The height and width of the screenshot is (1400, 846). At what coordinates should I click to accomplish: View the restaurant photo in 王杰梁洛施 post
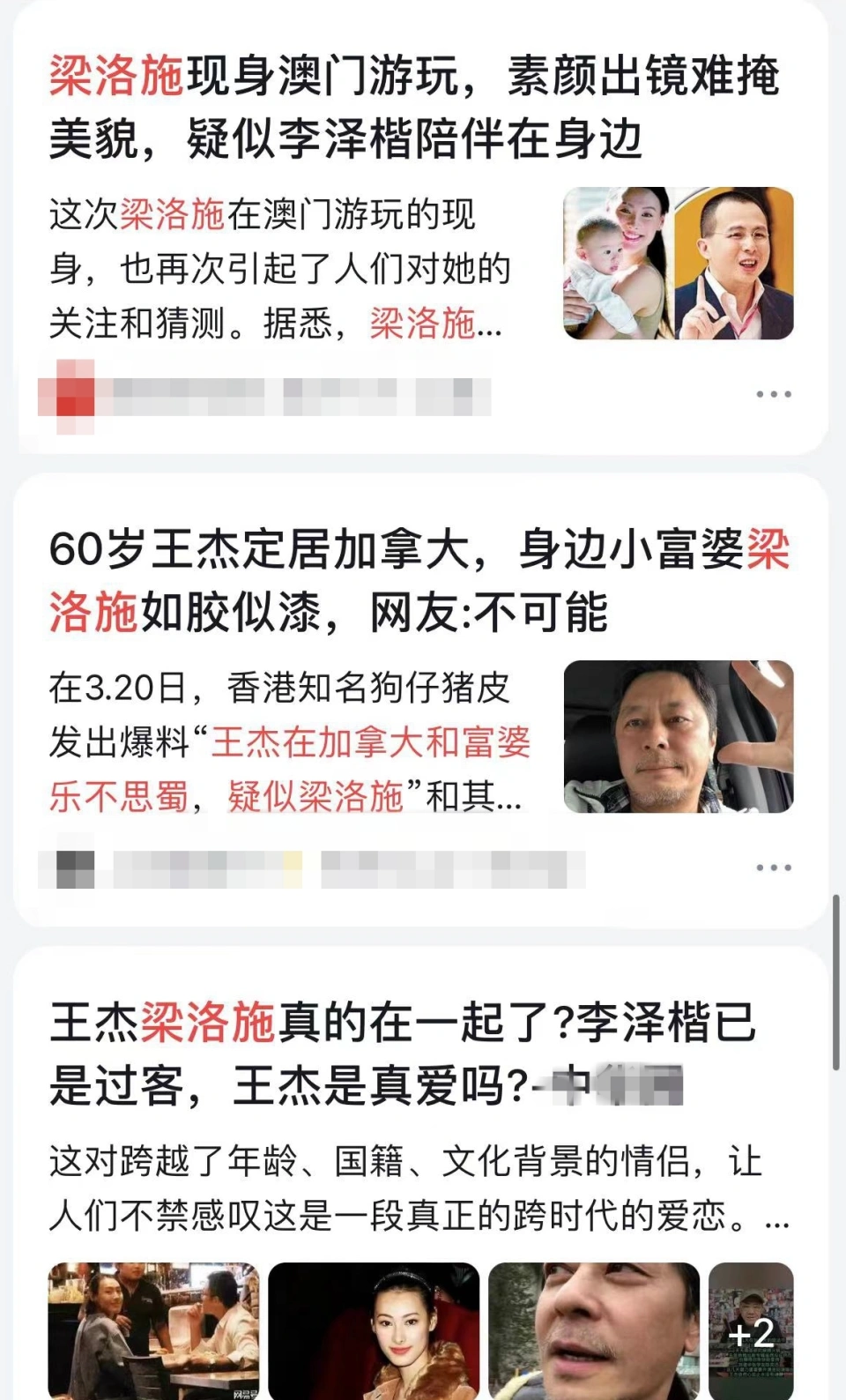point(154,1331)
